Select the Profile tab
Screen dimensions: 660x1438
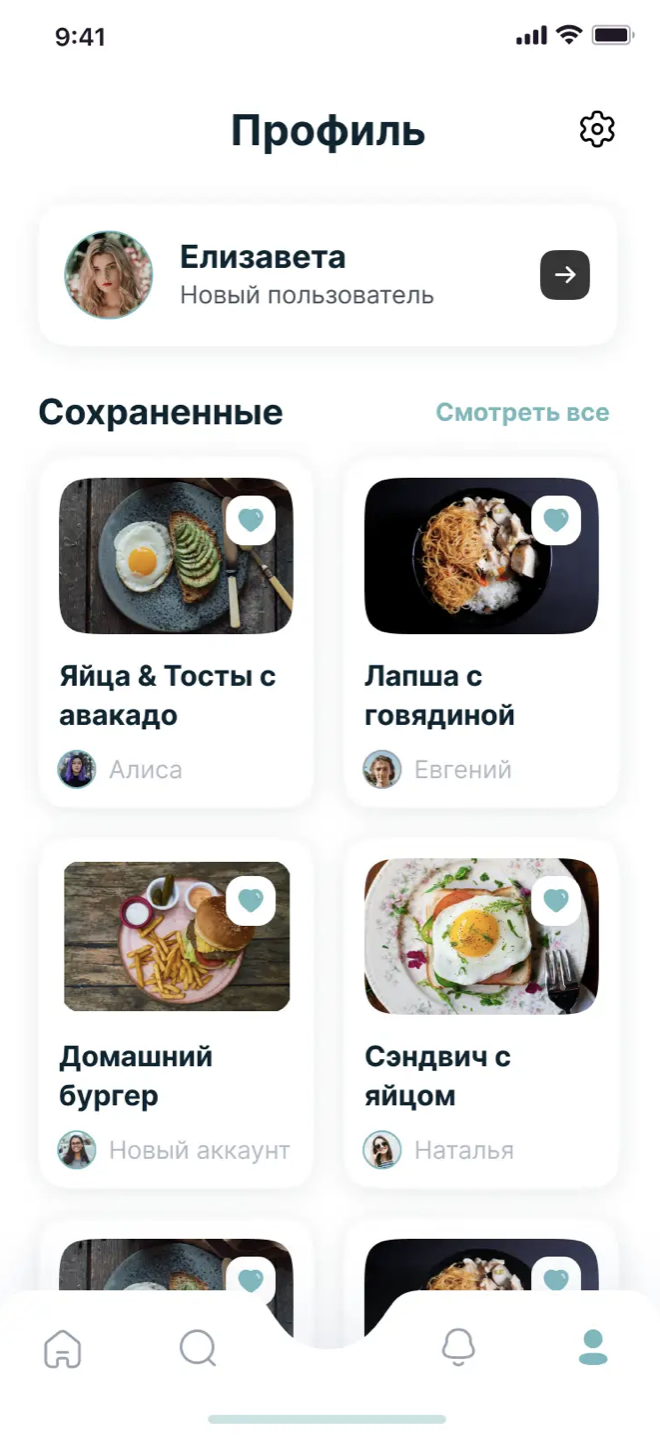593,1348
